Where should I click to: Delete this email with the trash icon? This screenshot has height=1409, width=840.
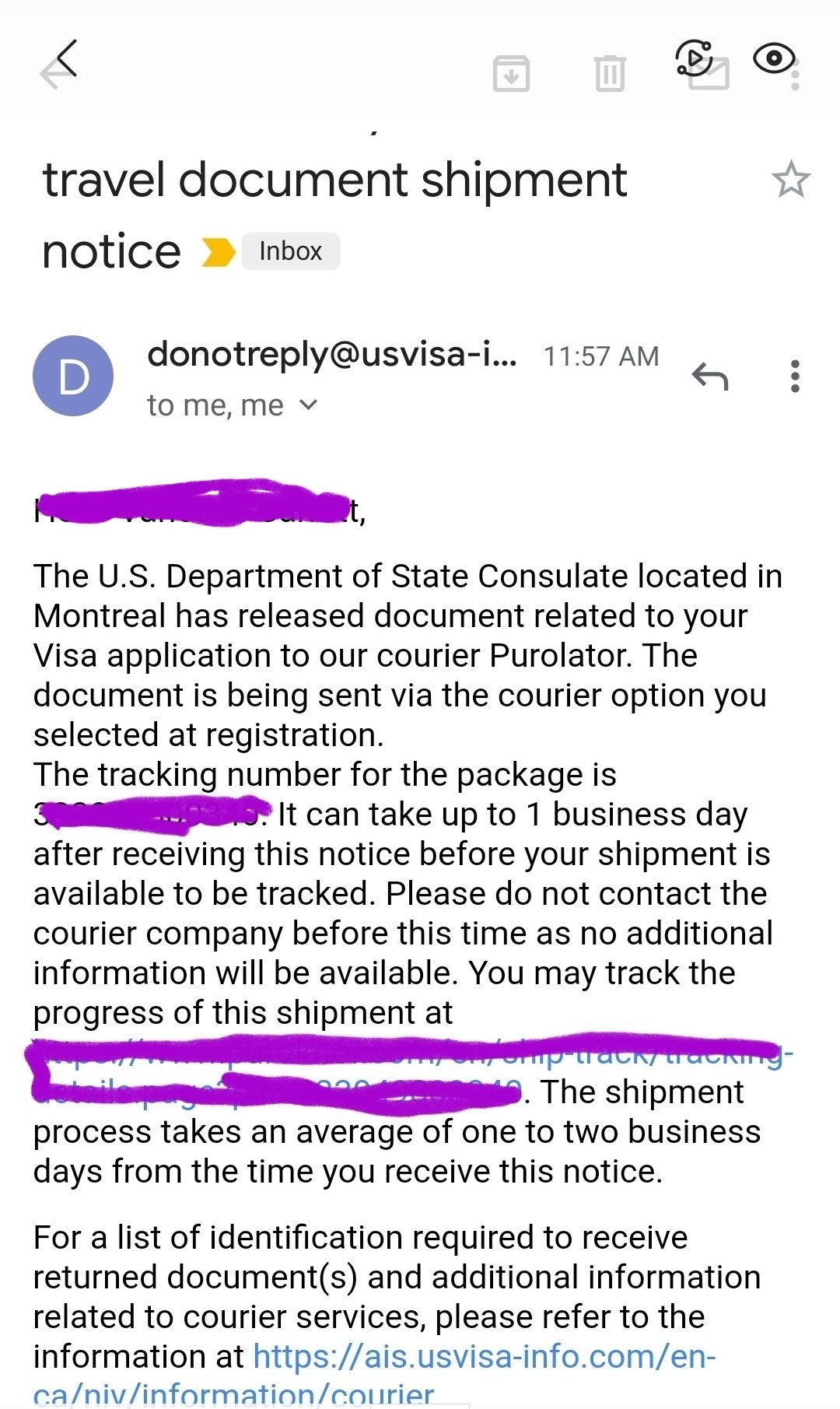610,74
